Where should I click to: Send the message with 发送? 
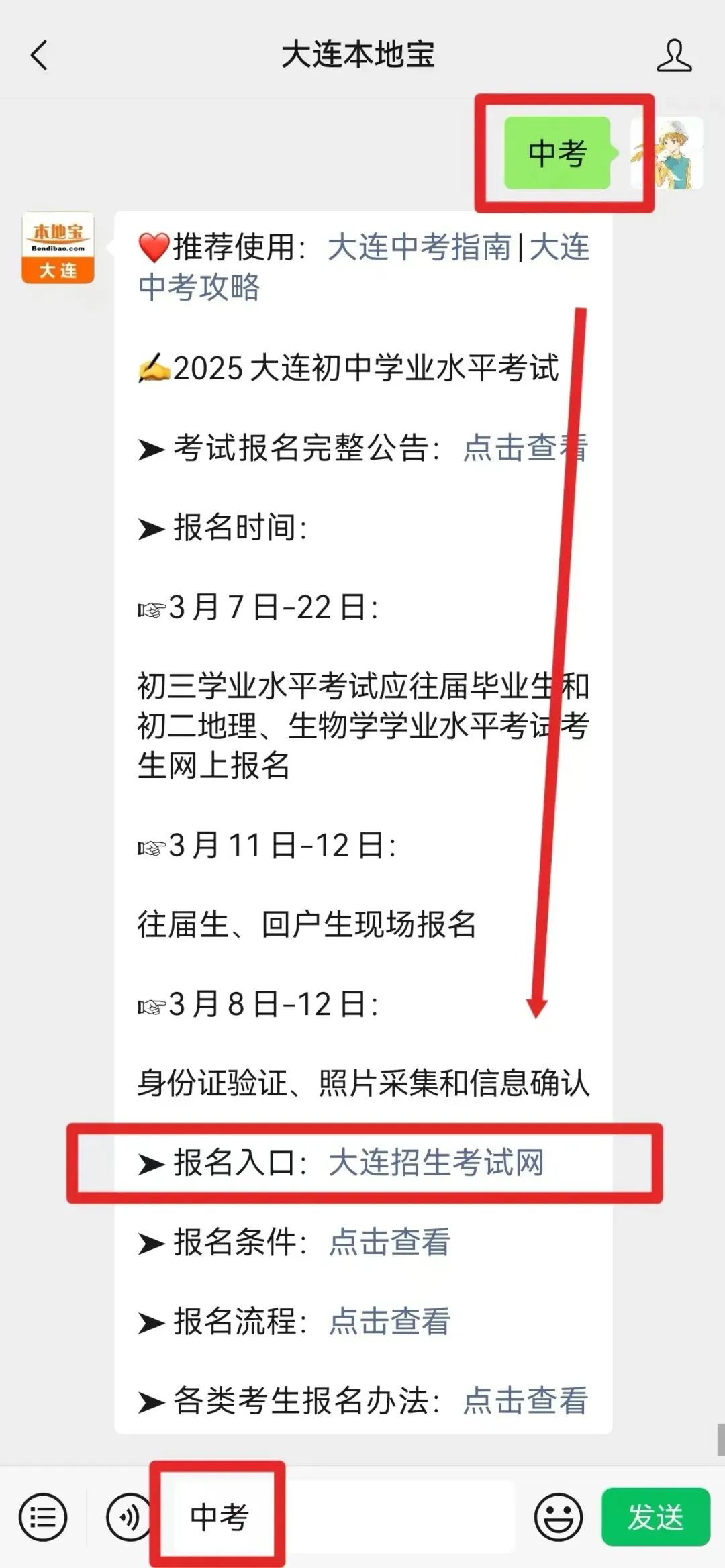655,1517
